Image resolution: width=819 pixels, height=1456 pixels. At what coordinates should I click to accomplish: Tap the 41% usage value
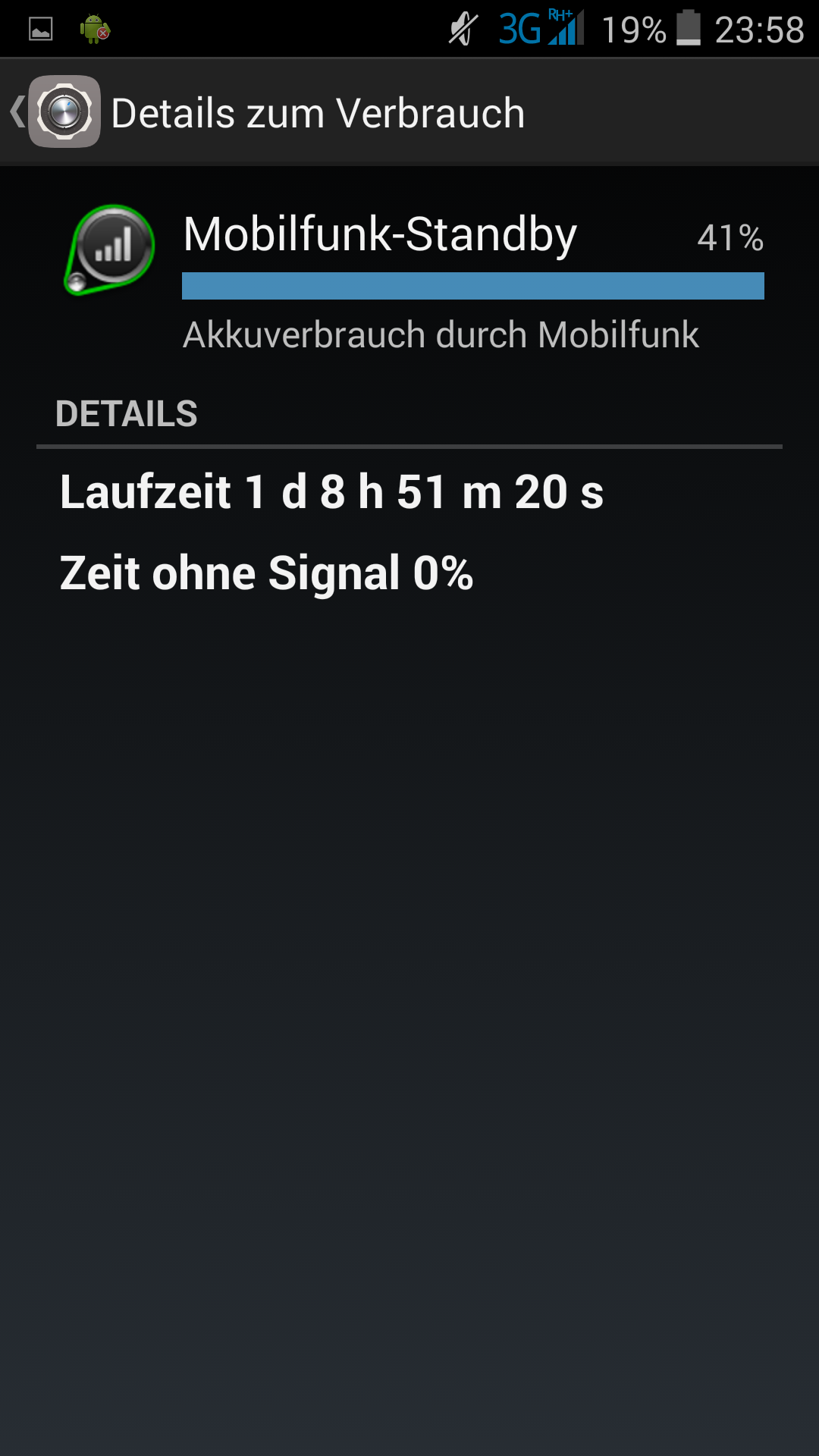(x=730, y=237)
